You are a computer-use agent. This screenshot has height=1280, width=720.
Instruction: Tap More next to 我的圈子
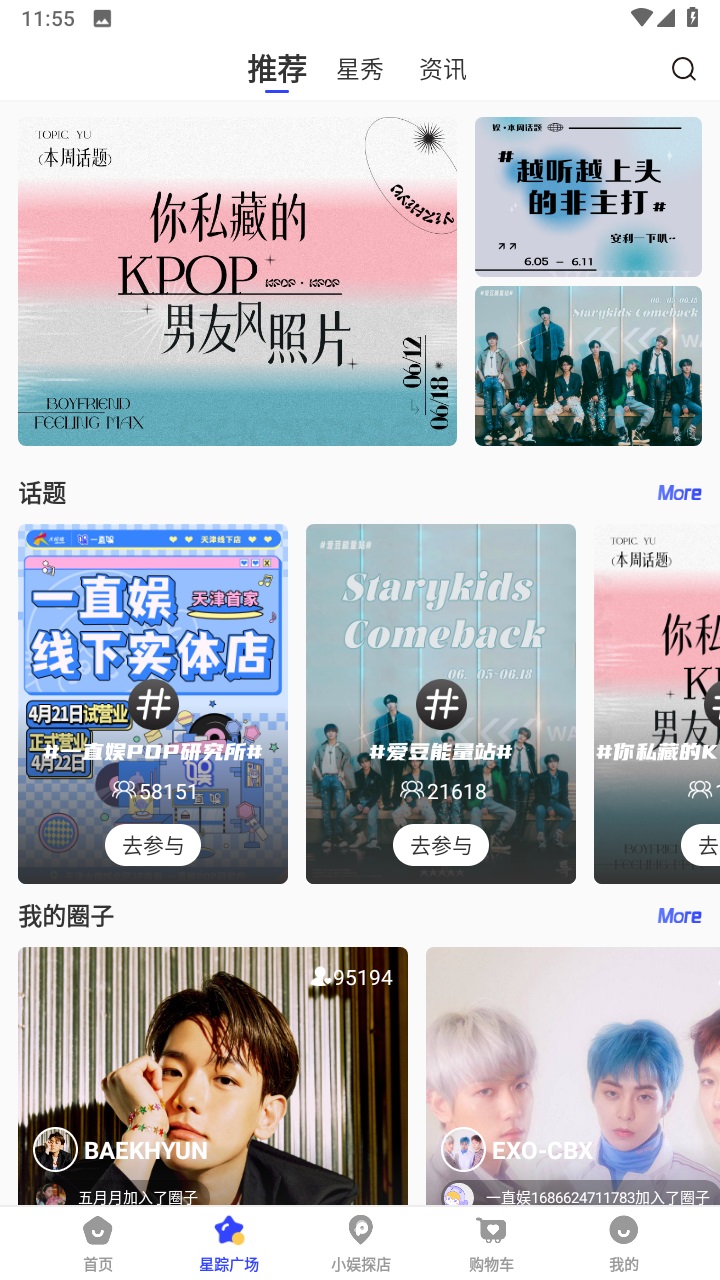(679, 916)
